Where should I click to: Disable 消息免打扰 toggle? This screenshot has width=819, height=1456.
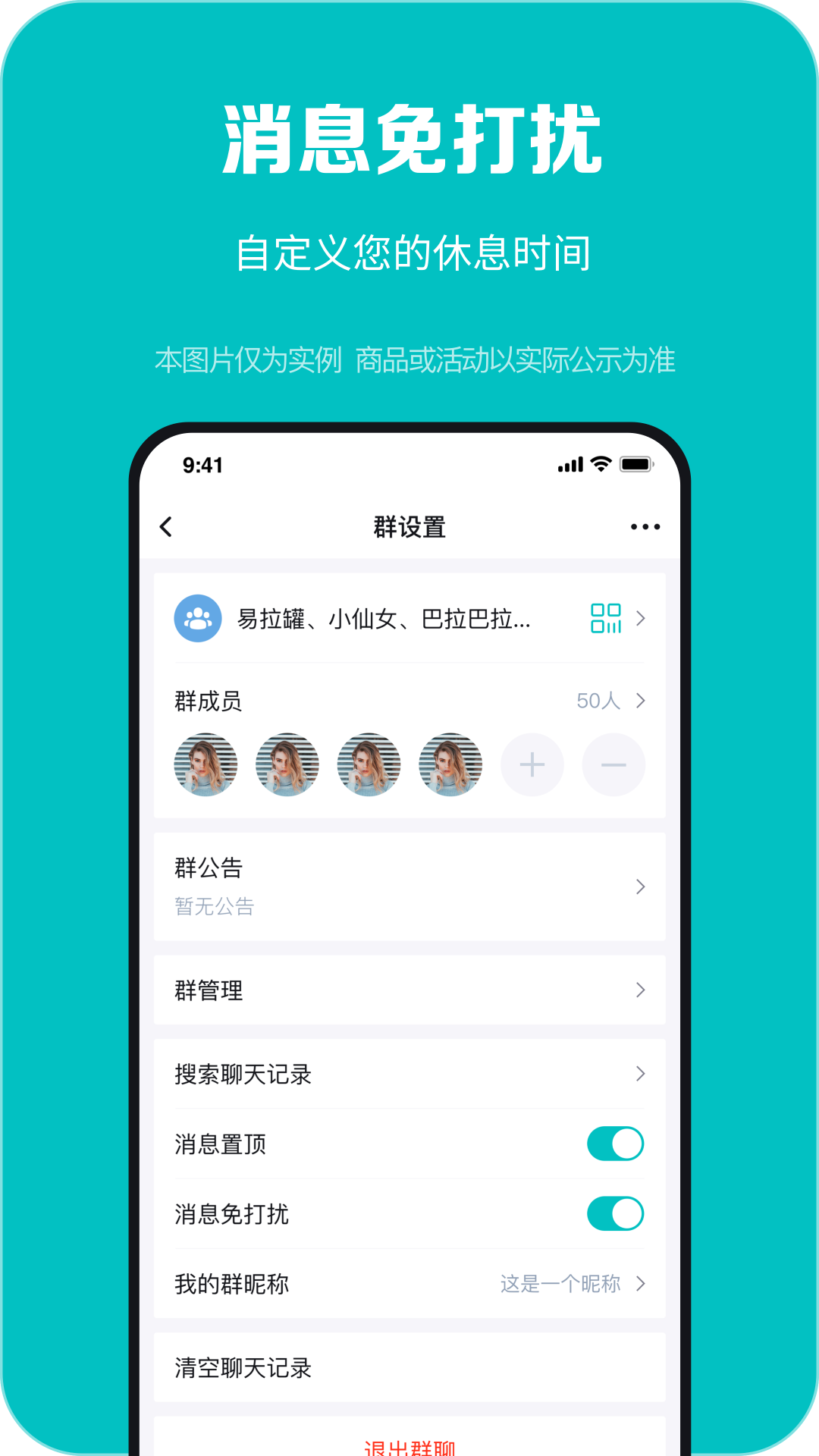click(x=614, y=1213)
